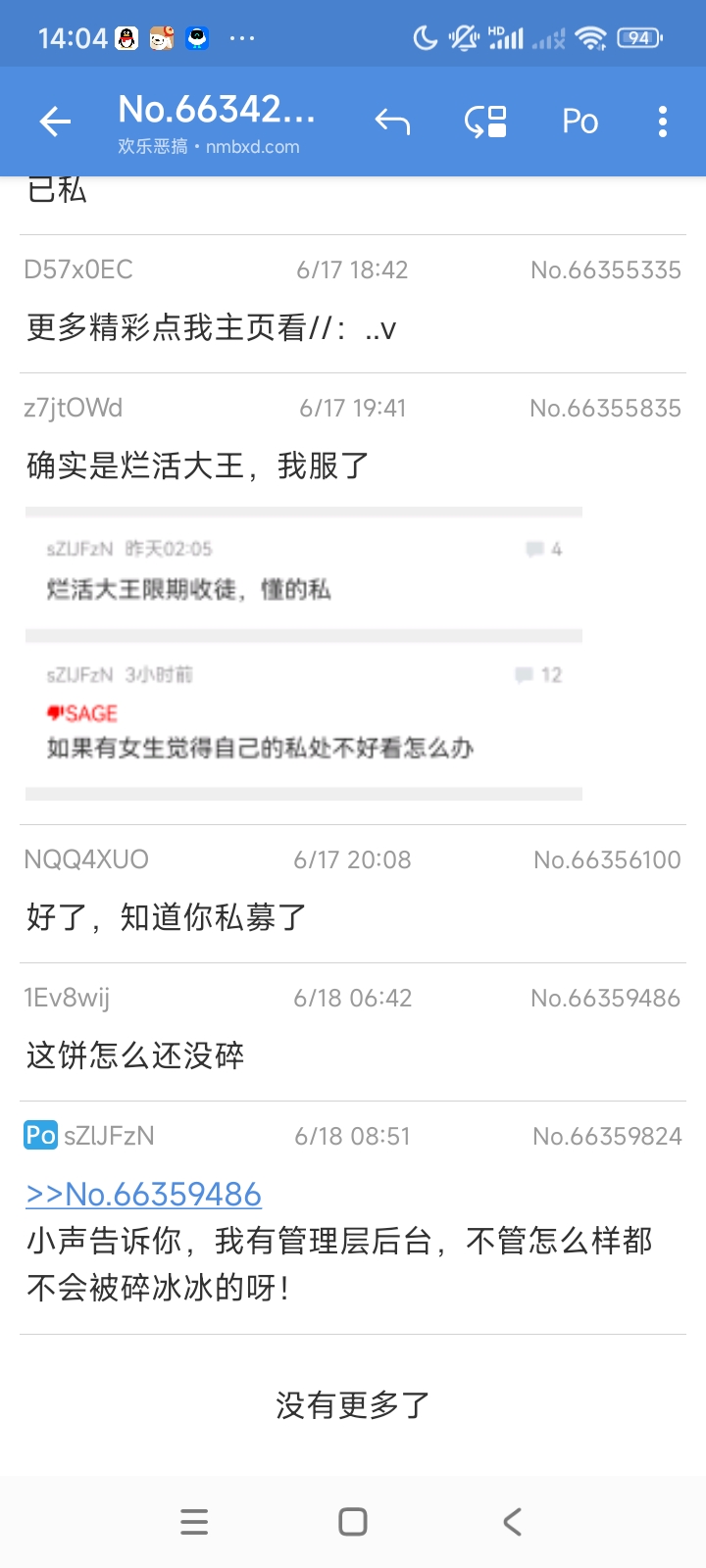The height and width of the screenshot is (1568, 706).
Task: Select NQQ4XUO's reply No.66356100
Action: coord(353,894)
